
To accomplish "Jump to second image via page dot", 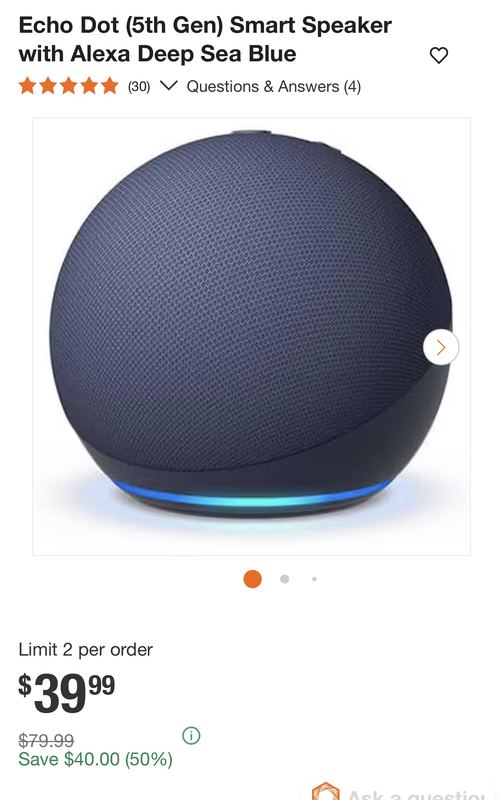I will pyautogui.click(x=285, y=579).
